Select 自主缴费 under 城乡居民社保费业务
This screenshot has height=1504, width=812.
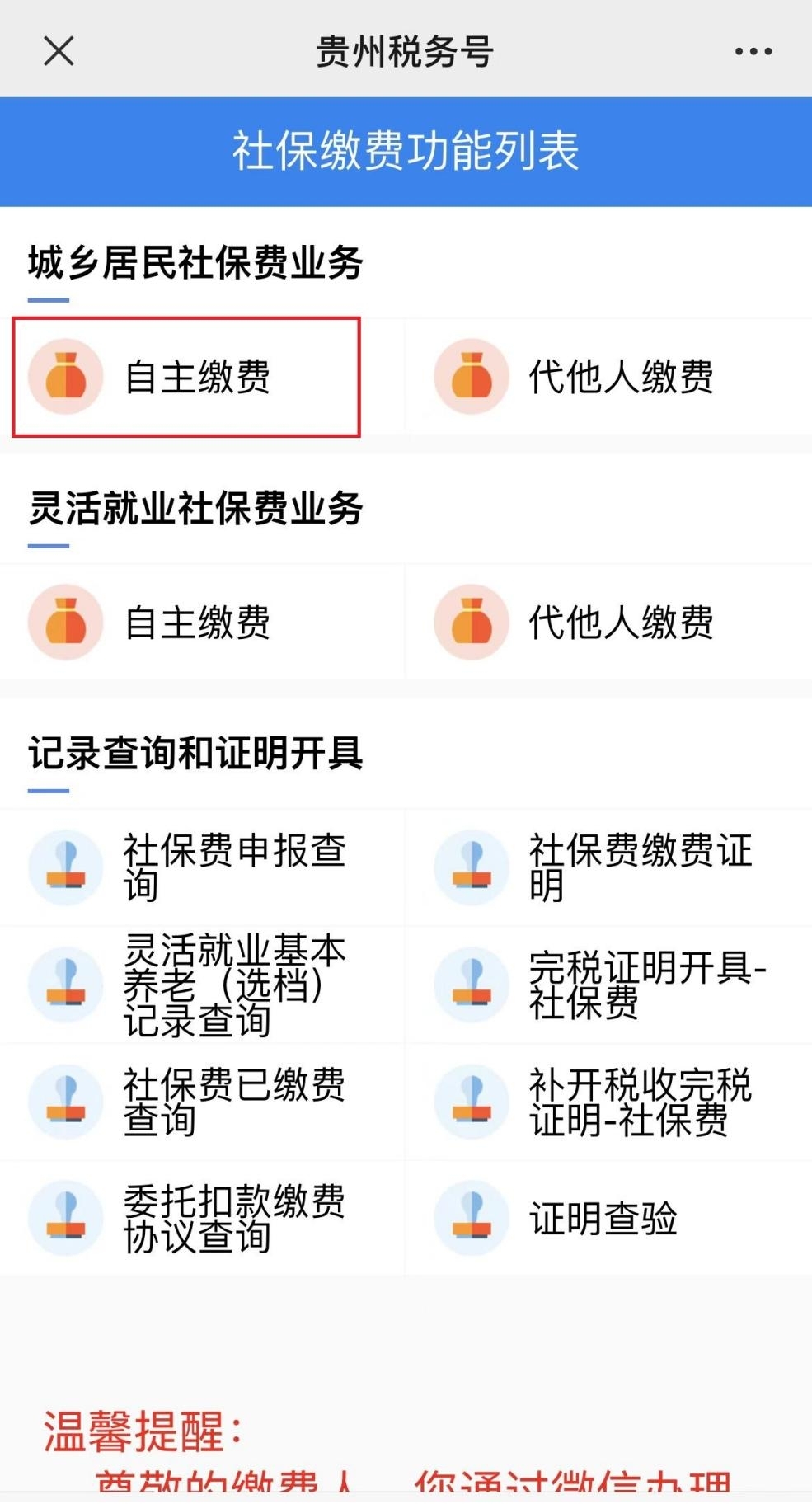click(187, 377)
